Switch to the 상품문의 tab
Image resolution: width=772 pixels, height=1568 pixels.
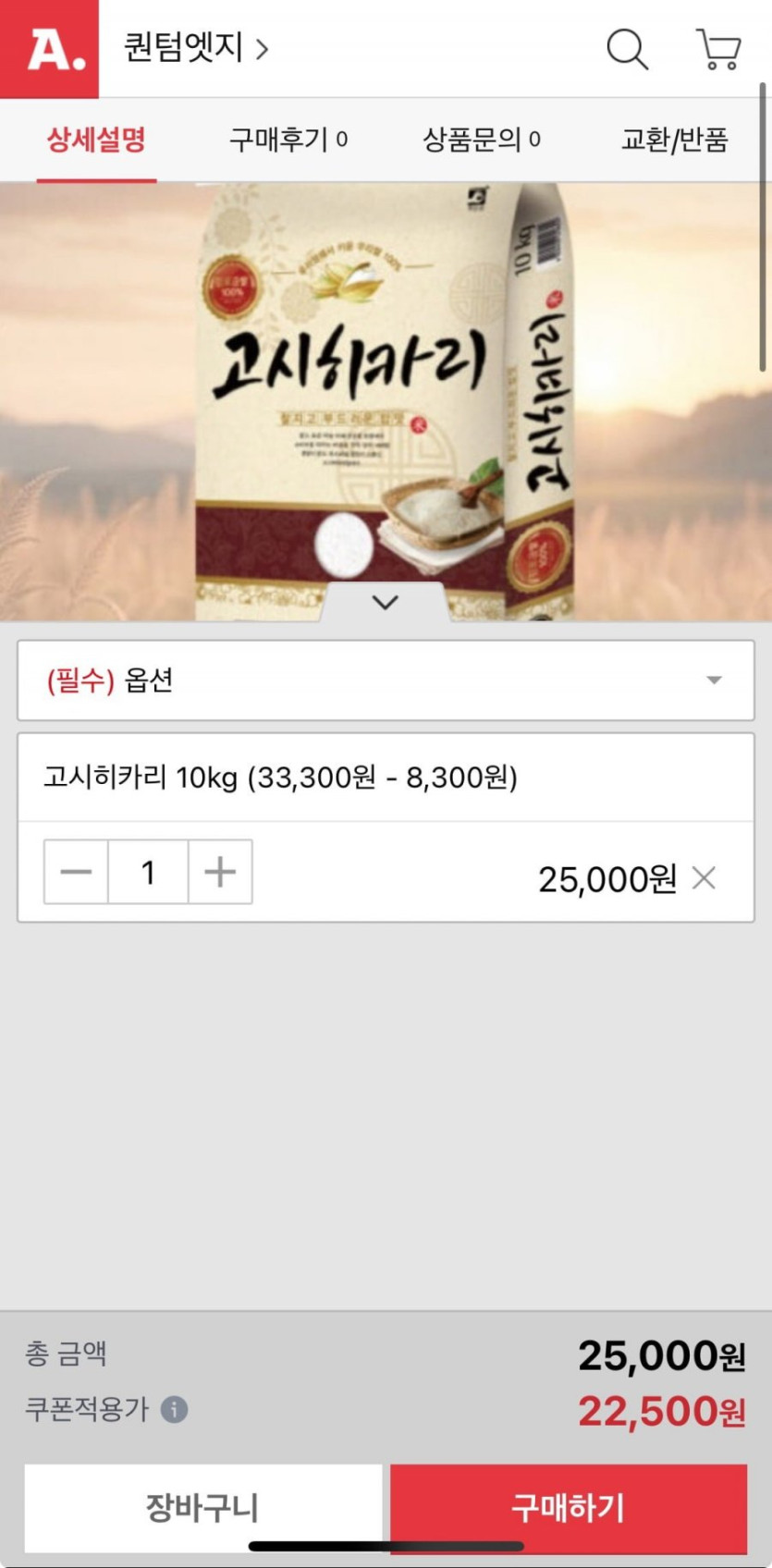click(481, 141)
